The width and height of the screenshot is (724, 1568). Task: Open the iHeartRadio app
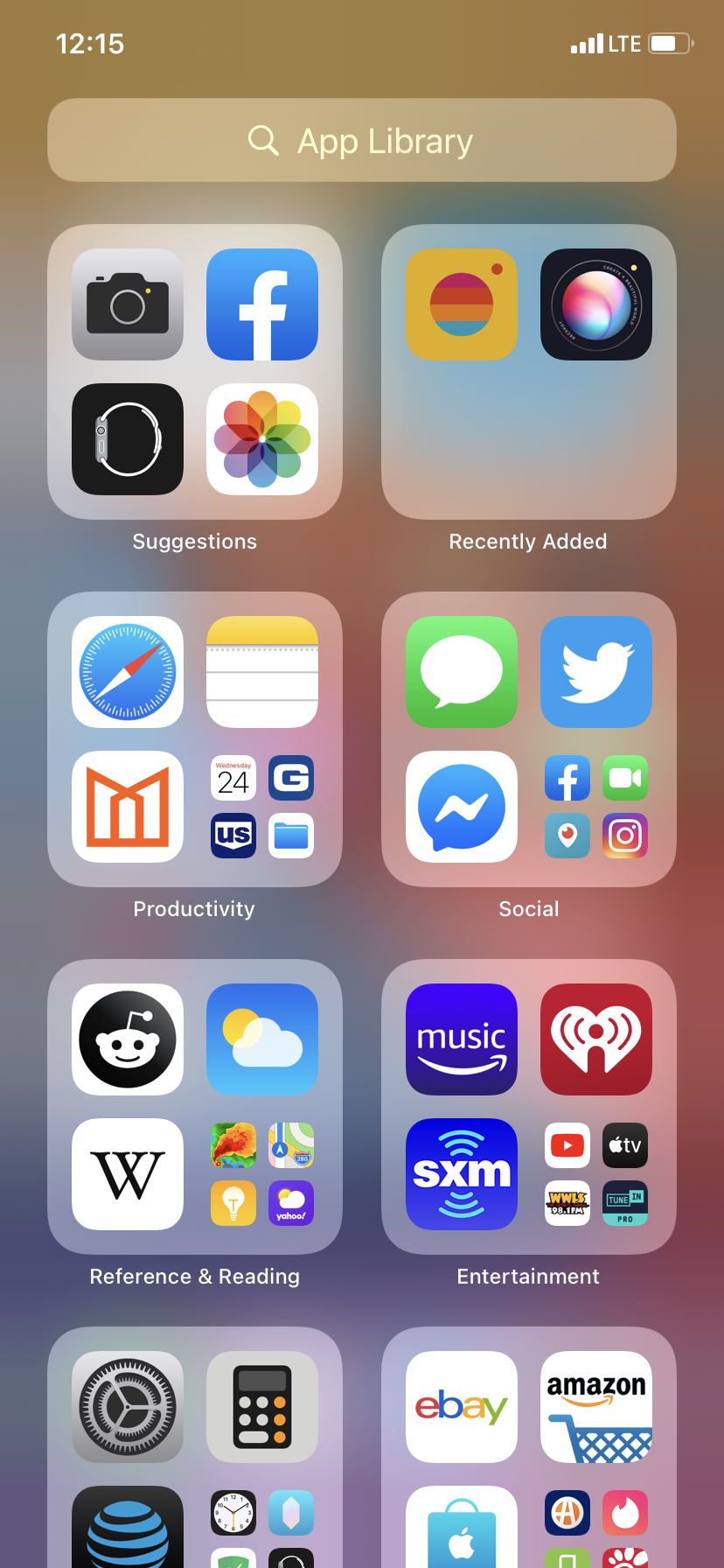596,1039
